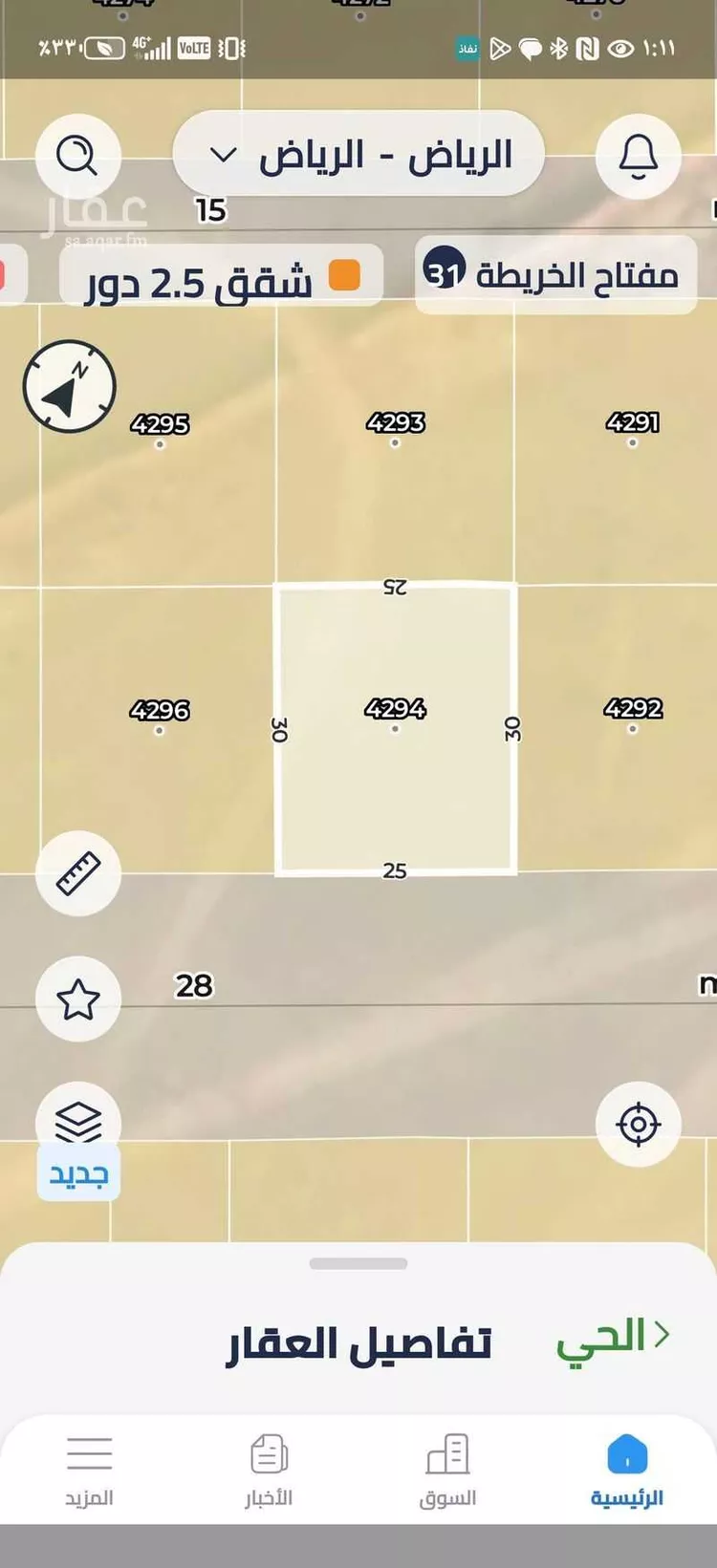Switch to الأخبار news tab

click(269, 1471)
